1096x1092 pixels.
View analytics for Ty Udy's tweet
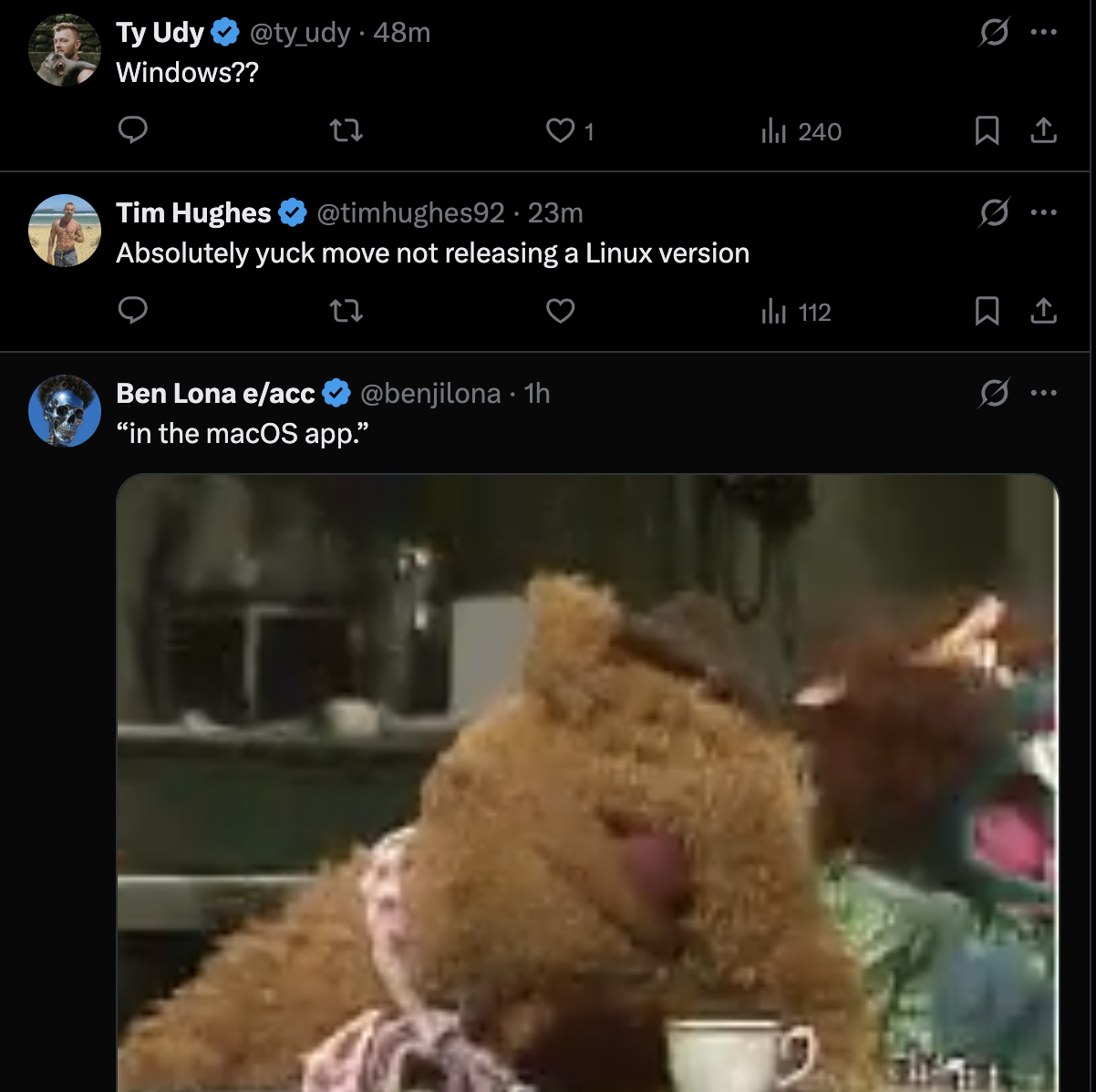(x=801, y=131)
